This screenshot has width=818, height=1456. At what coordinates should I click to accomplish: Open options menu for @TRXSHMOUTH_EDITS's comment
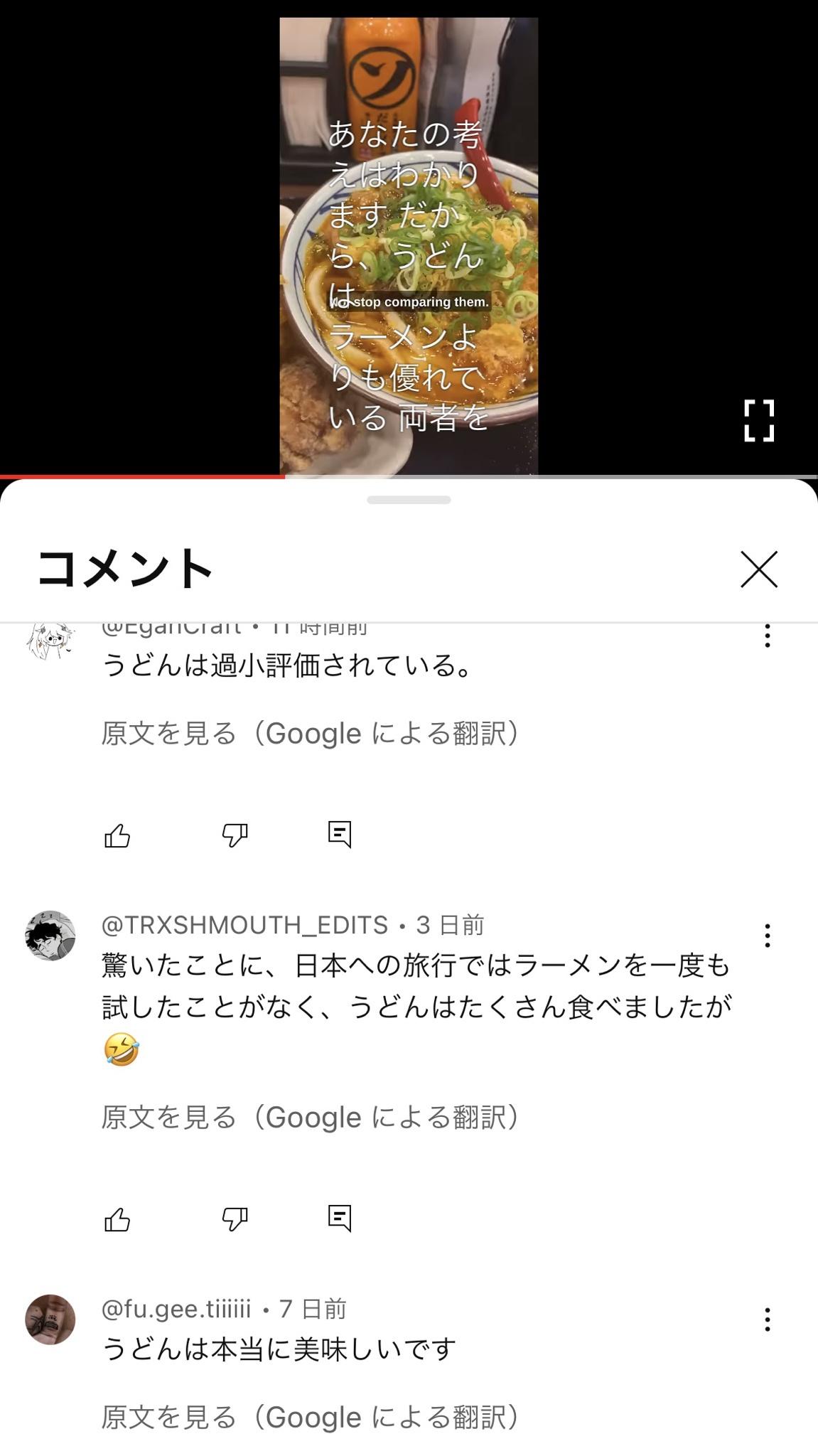click(767, 936)
